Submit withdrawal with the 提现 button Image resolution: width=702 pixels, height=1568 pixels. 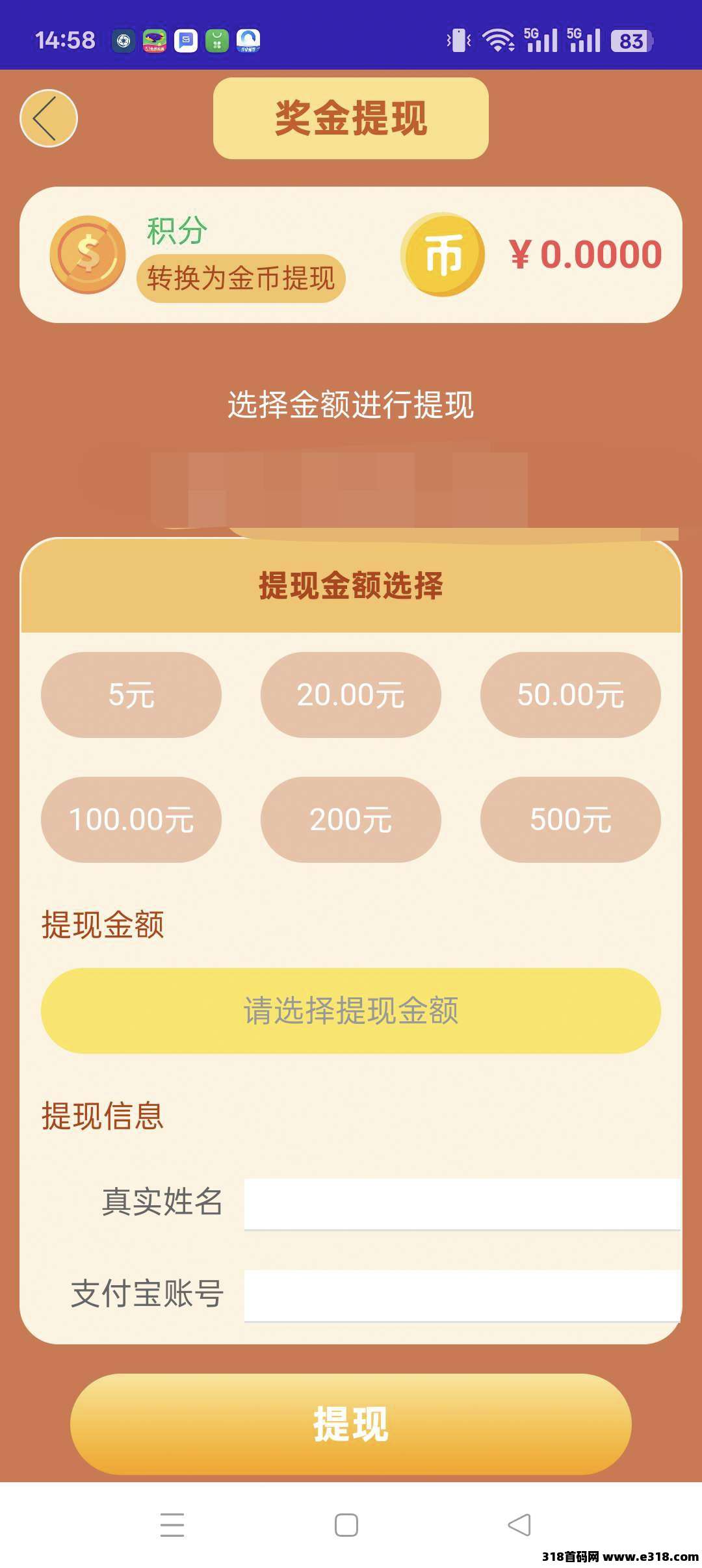click(351, 1424)
